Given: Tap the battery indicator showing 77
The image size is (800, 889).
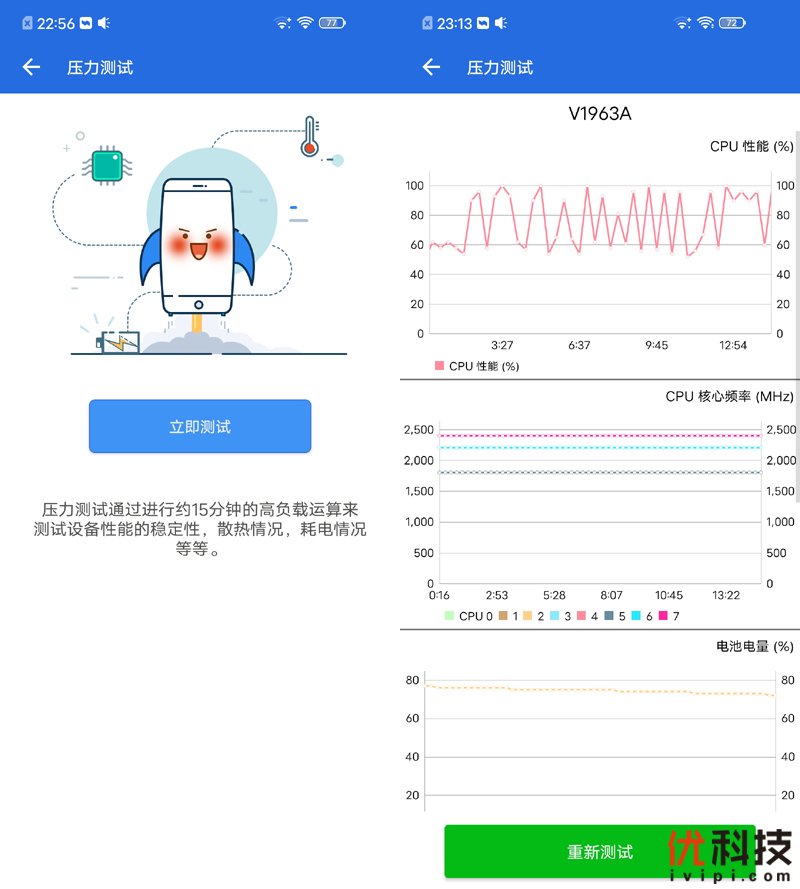Looking at the screenshot, I should 332,22.
